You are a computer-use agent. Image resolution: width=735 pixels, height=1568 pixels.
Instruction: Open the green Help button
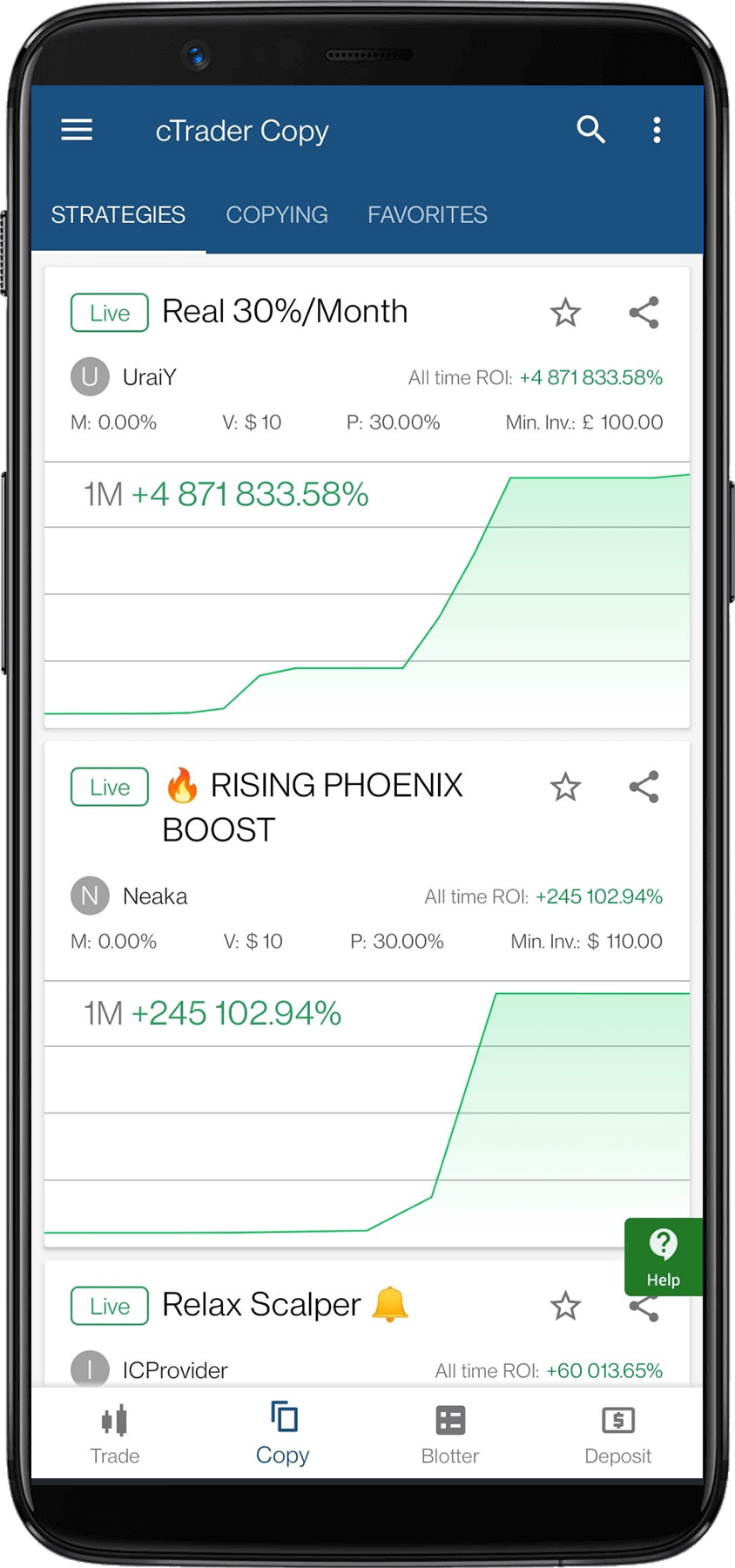point(664,1257)
